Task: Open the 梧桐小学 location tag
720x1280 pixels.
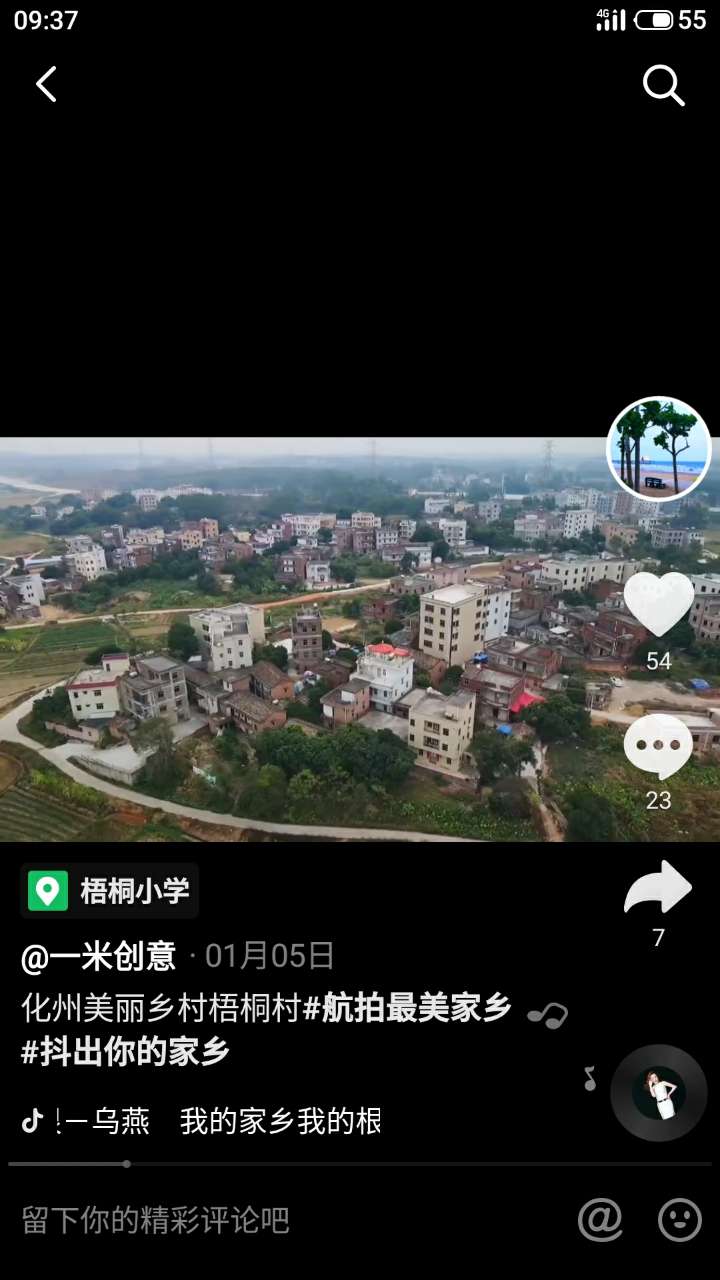Action: click(x=110, y=891)
